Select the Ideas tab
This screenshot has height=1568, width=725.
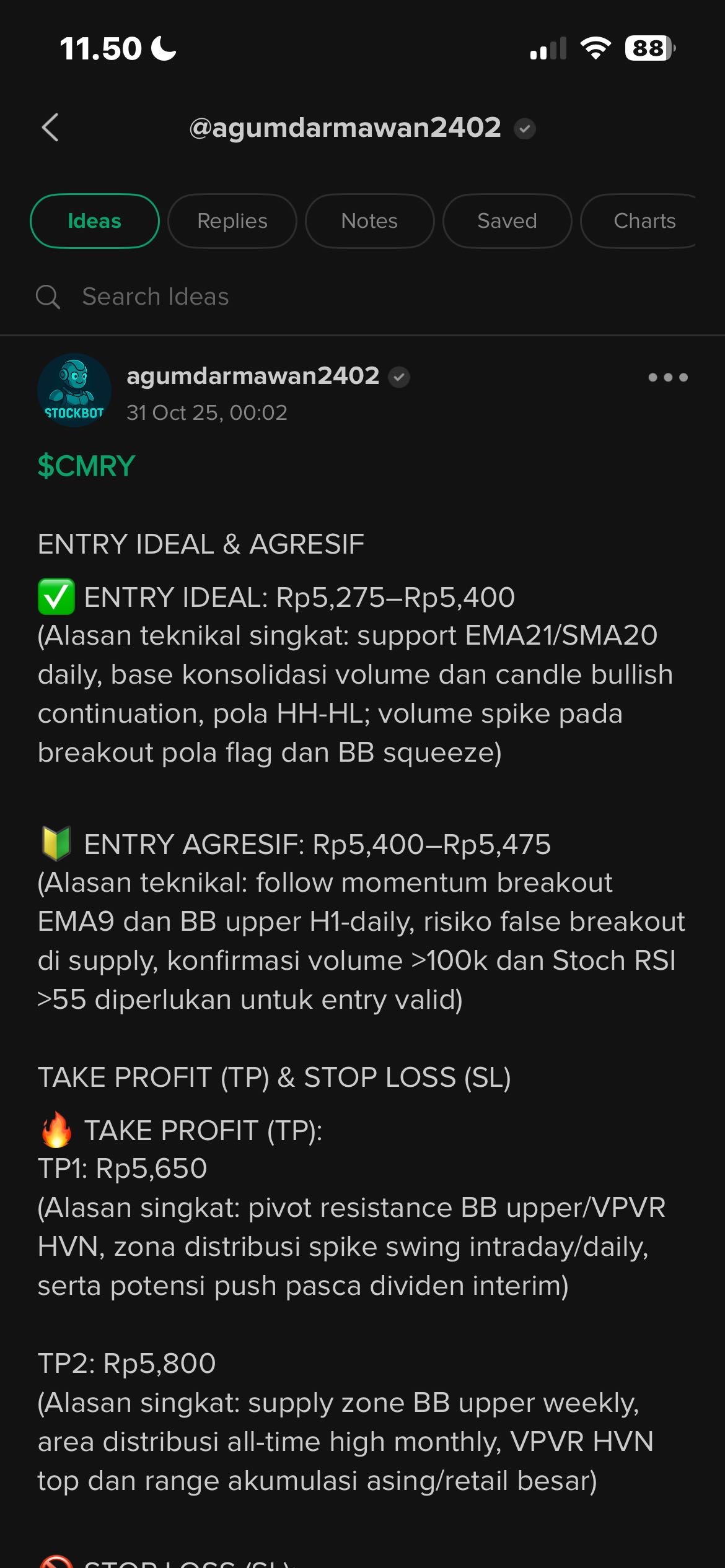pyautogui.click(x=94, y=221)
